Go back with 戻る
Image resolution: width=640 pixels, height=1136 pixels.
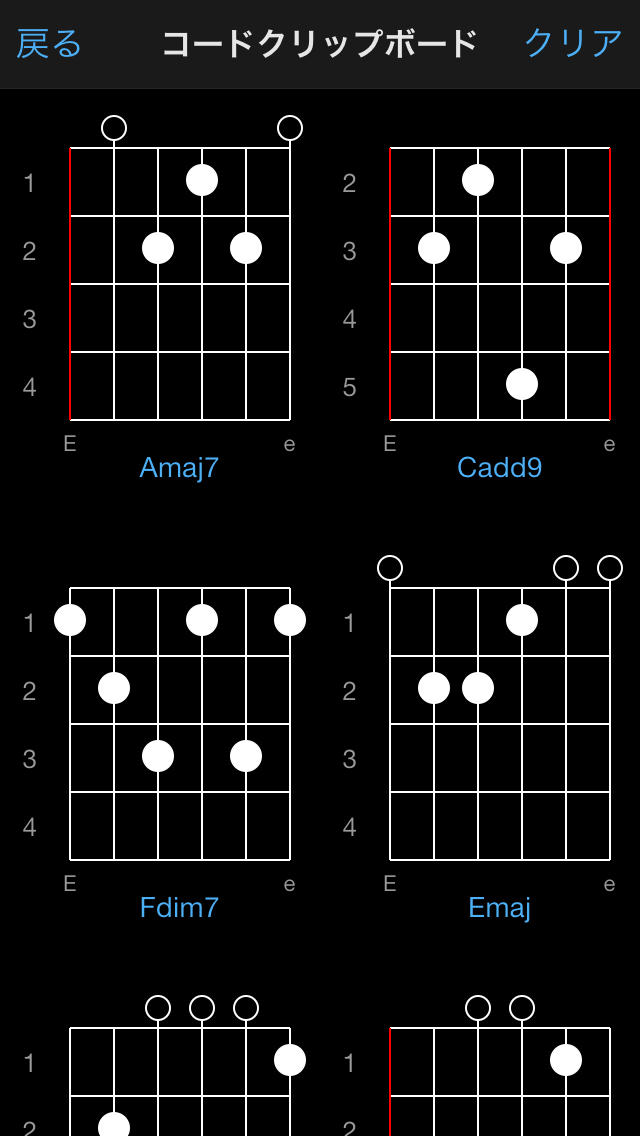pos(49,43)
